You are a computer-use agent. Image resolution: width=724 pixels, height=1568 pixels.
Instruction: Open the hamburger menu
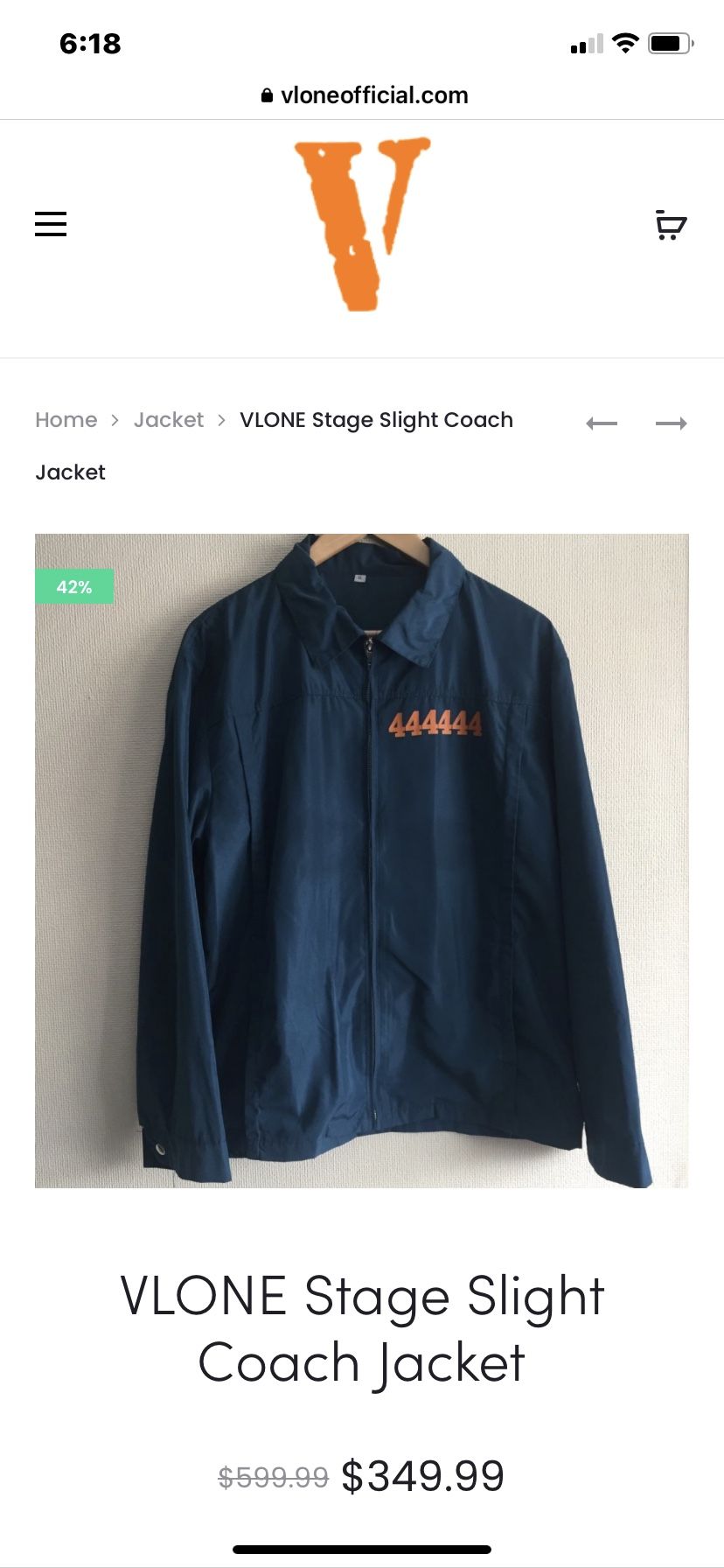click(51, 224)
